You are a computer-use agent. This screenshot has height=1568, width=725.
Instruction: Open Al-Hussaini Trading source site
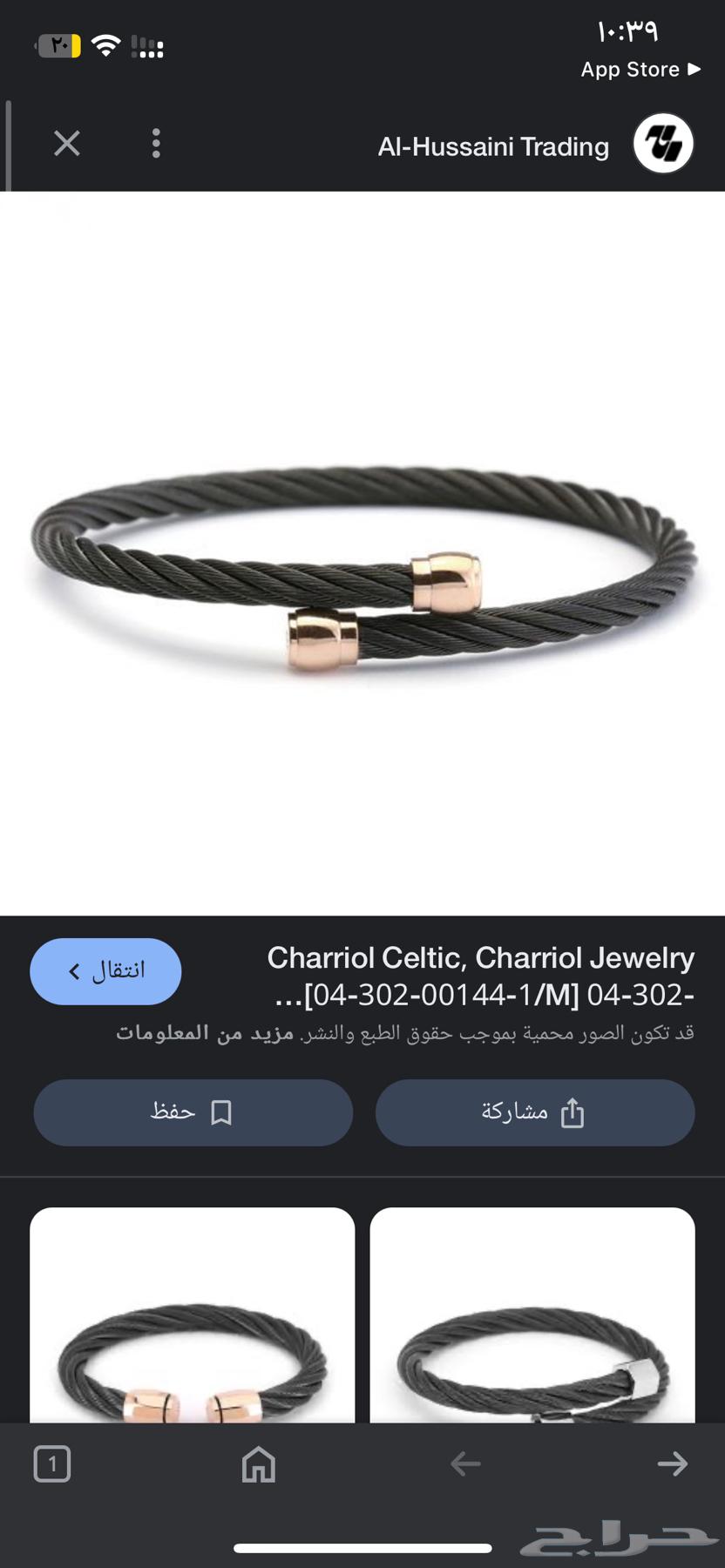coord(493,146)
